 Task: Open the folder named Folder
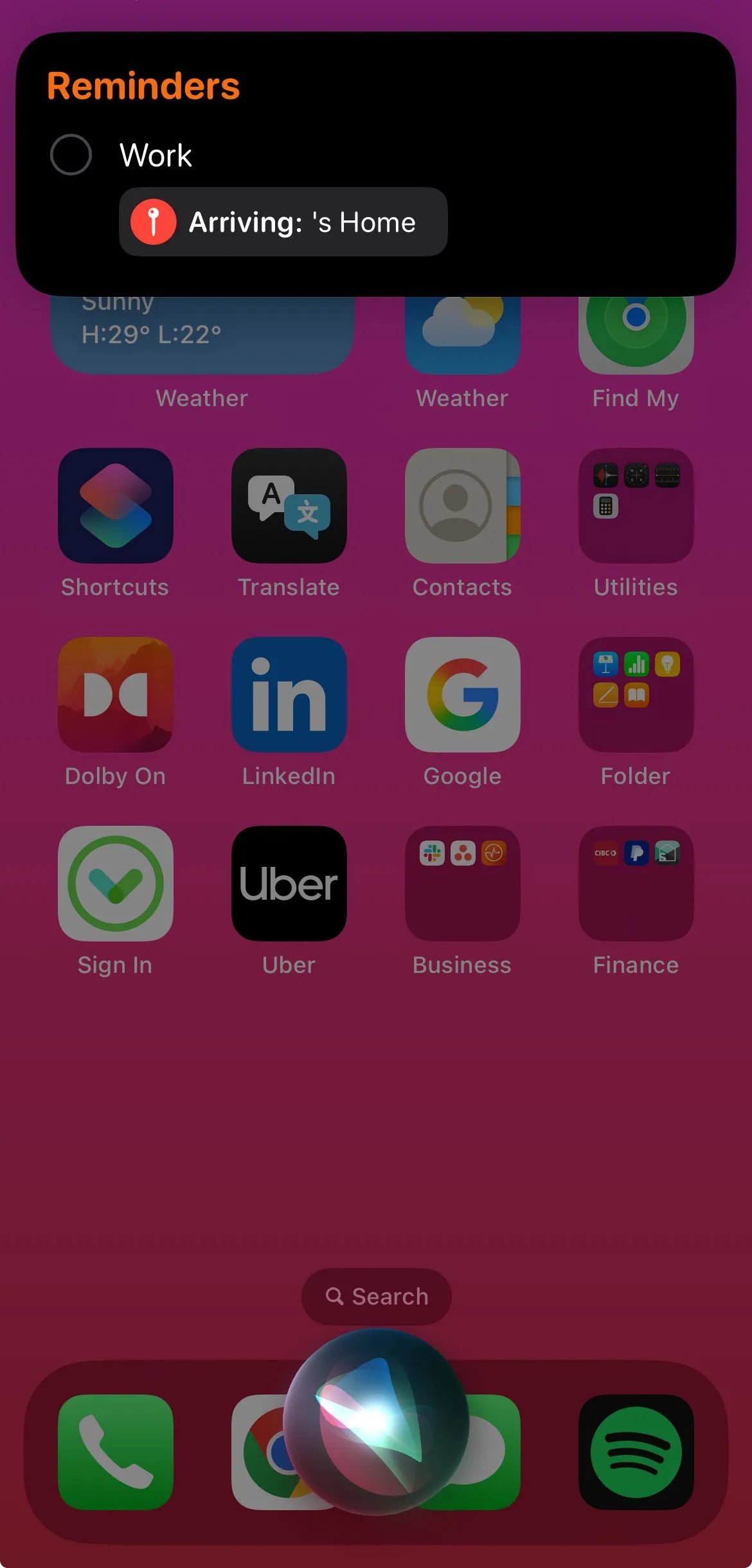point(636,695)
